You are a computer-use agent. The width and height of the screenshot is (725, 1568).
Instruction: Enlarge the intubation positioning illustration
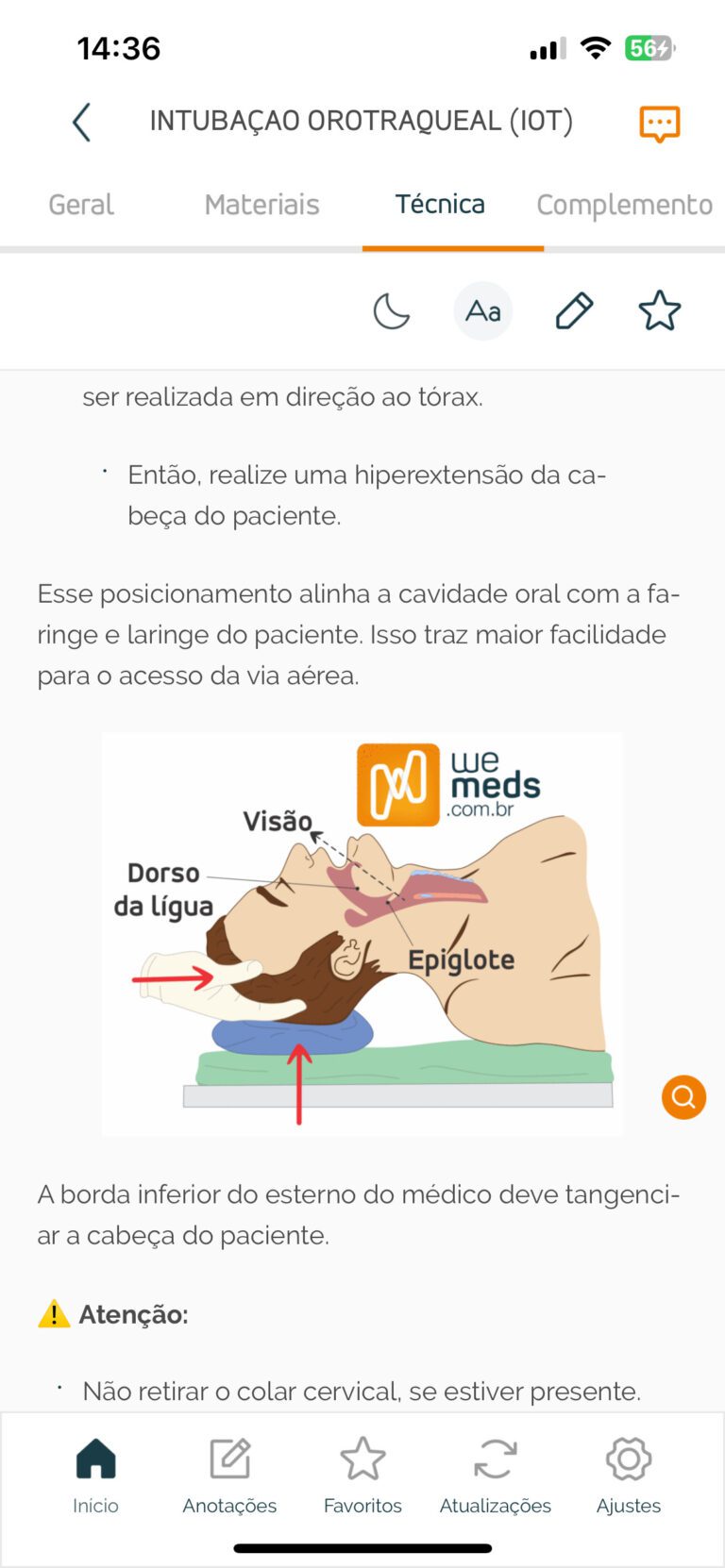coord(362,934)
